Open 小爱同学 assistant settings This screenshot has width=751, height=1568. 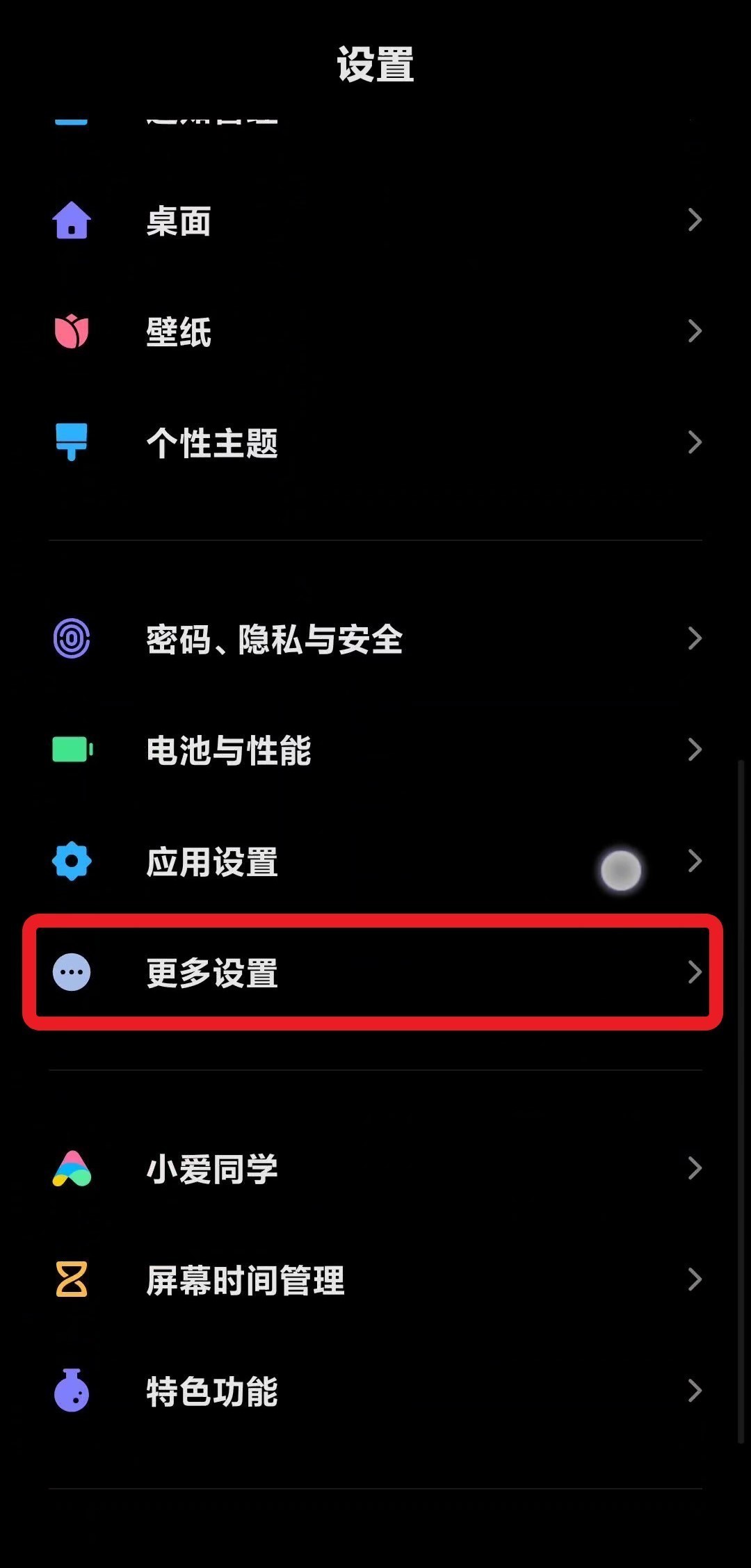(375, 1169)
